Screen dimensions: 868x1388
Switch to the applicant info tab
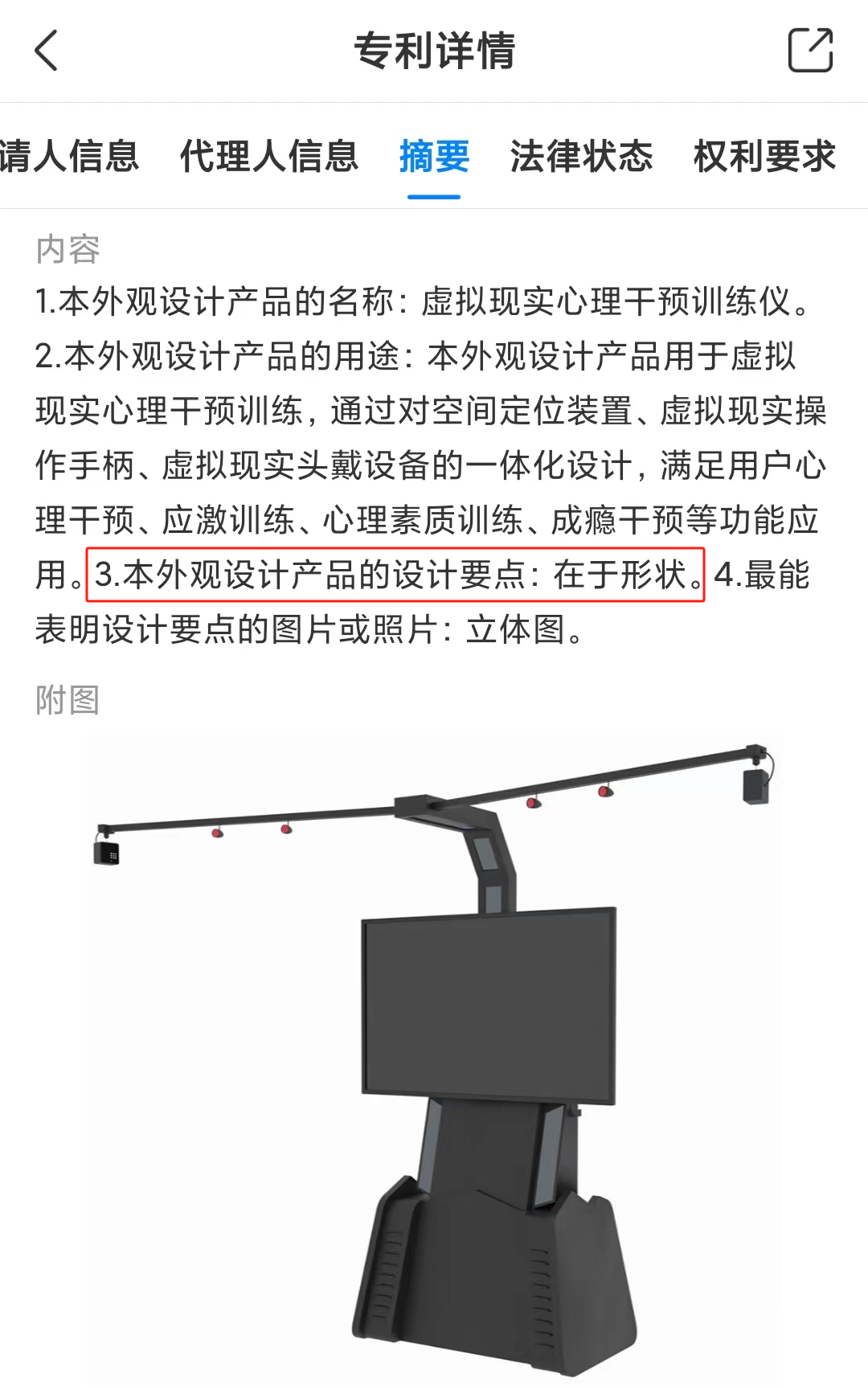tap(69, 156)
